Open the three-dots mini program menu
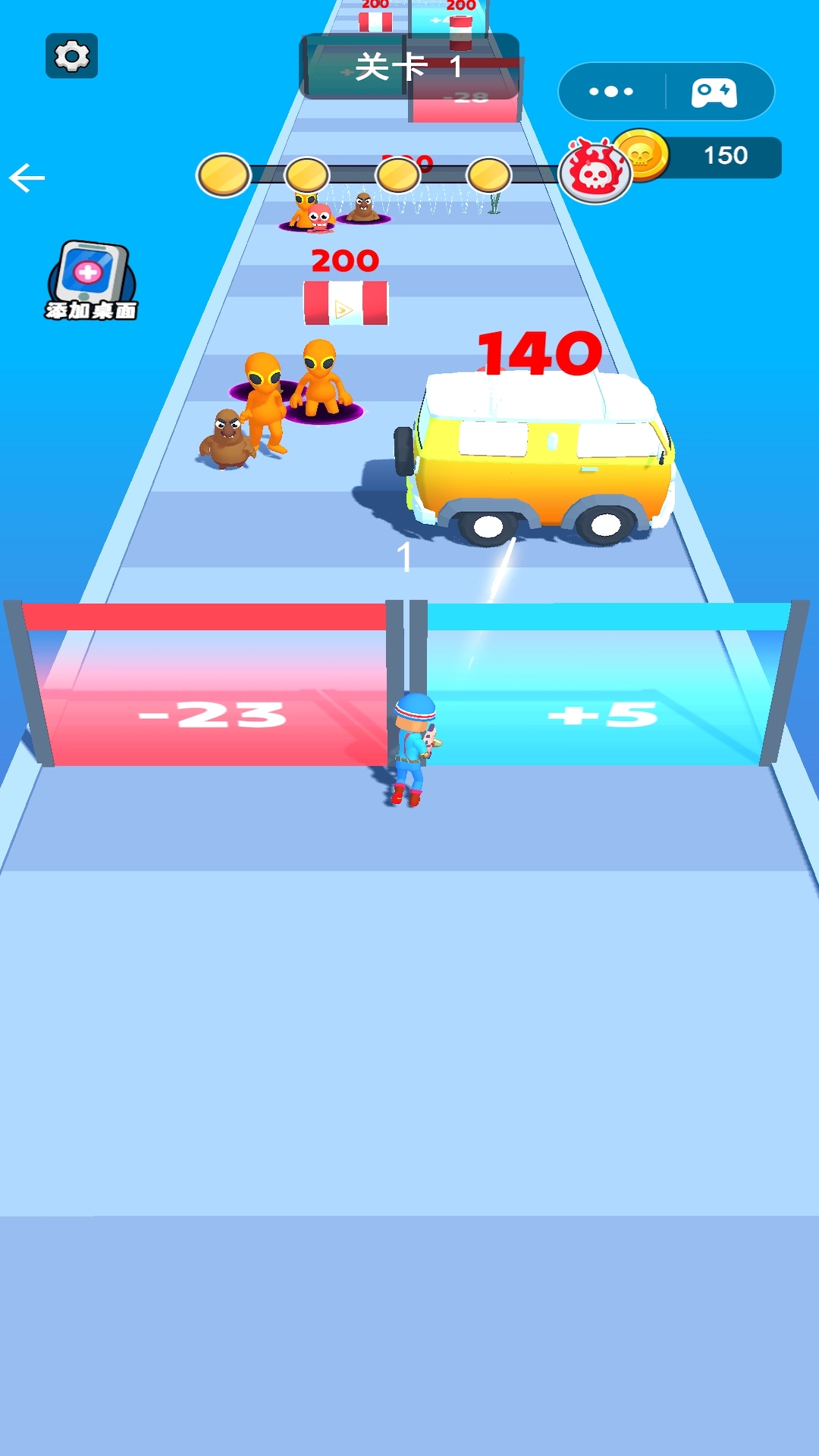819x1456 pixels. [x=611, y=92]
